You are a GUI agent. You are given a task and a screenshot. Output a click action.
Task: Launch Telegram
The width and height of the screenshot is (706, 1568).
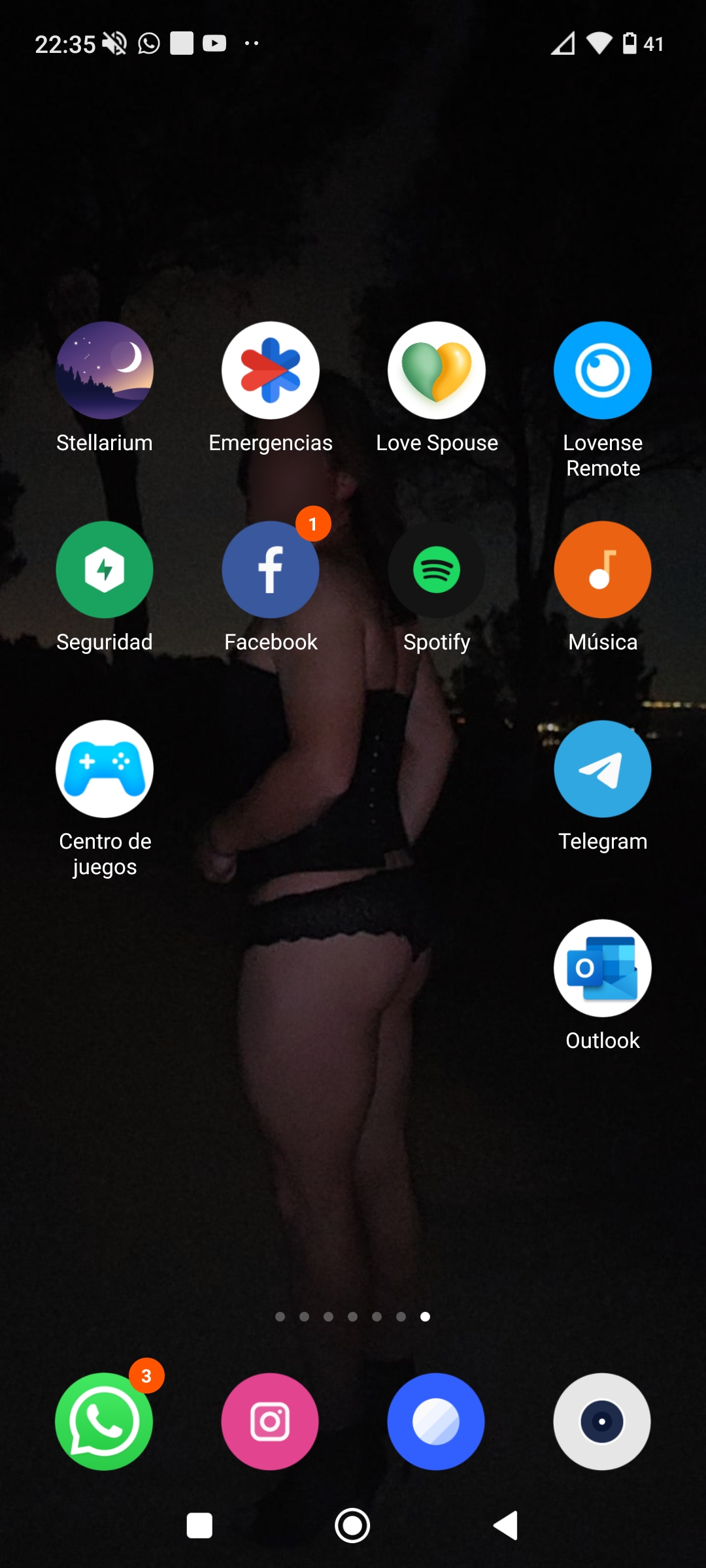[x=602, y=768]
